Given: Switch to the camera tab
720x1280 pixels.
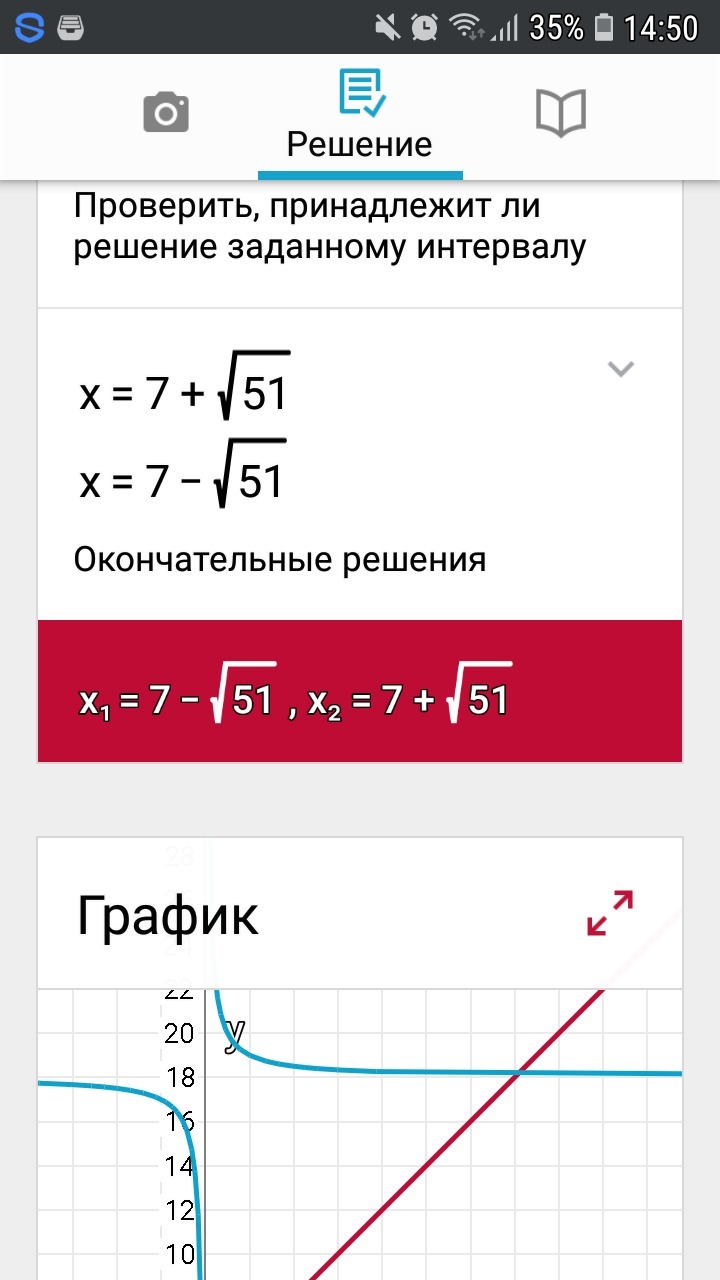Looking at the screenshot, I should (x=166, y=112).
